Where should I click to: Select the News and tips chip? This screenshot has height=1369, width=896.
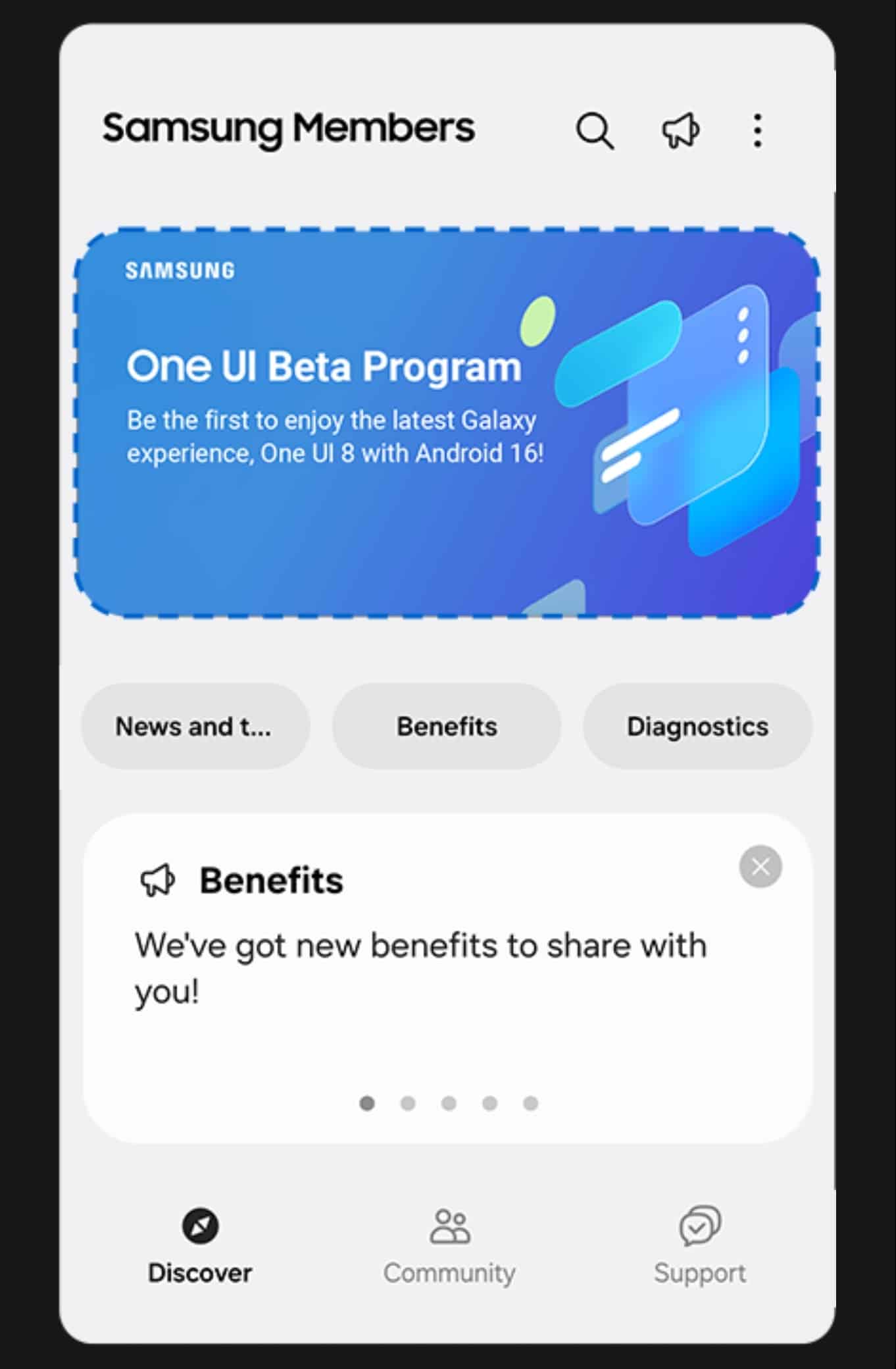click(195, 727)
